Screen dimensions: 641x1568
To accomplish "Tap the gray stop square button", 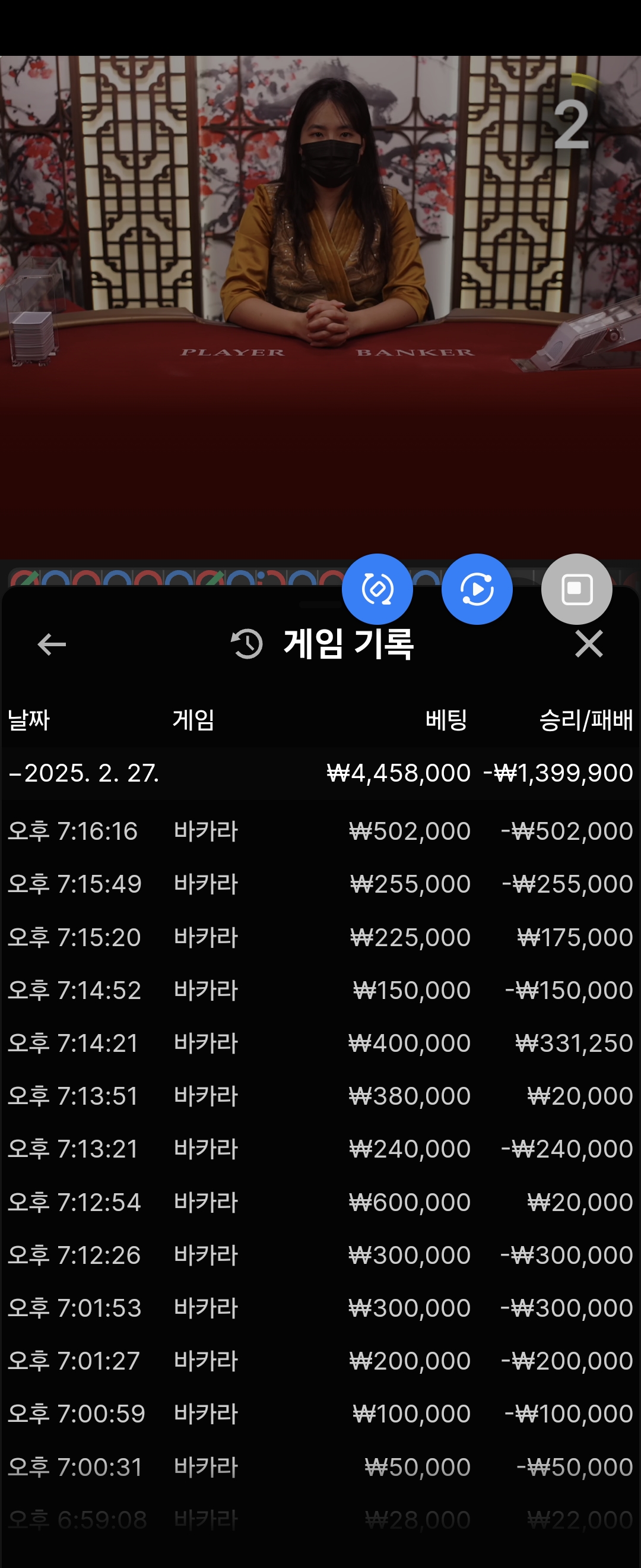I will [576, 589].
